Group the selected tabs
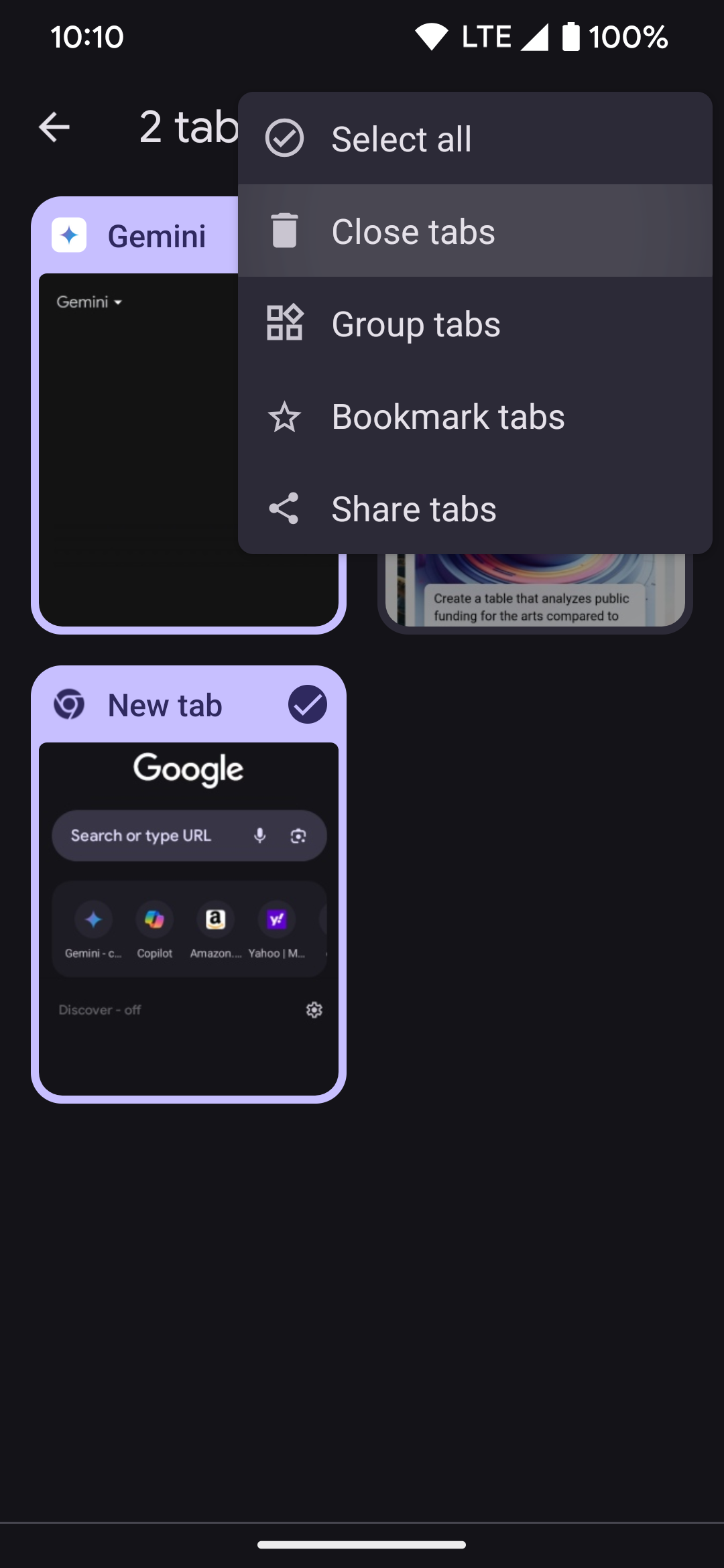The height and width of the screenshot is (1568, 724). 475,324
